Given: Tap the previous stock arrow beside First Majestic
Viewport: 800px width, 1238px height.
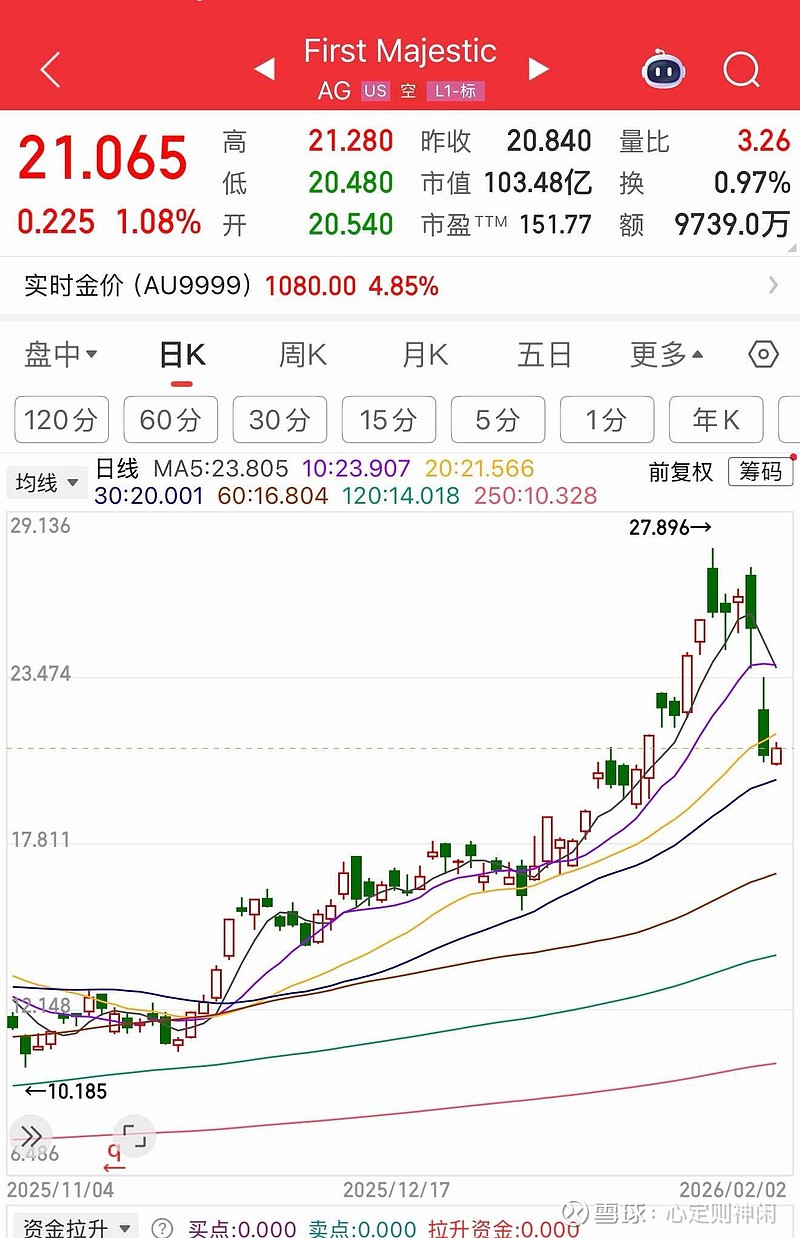Looking at the screenshot, I should (x=264, y=68).
